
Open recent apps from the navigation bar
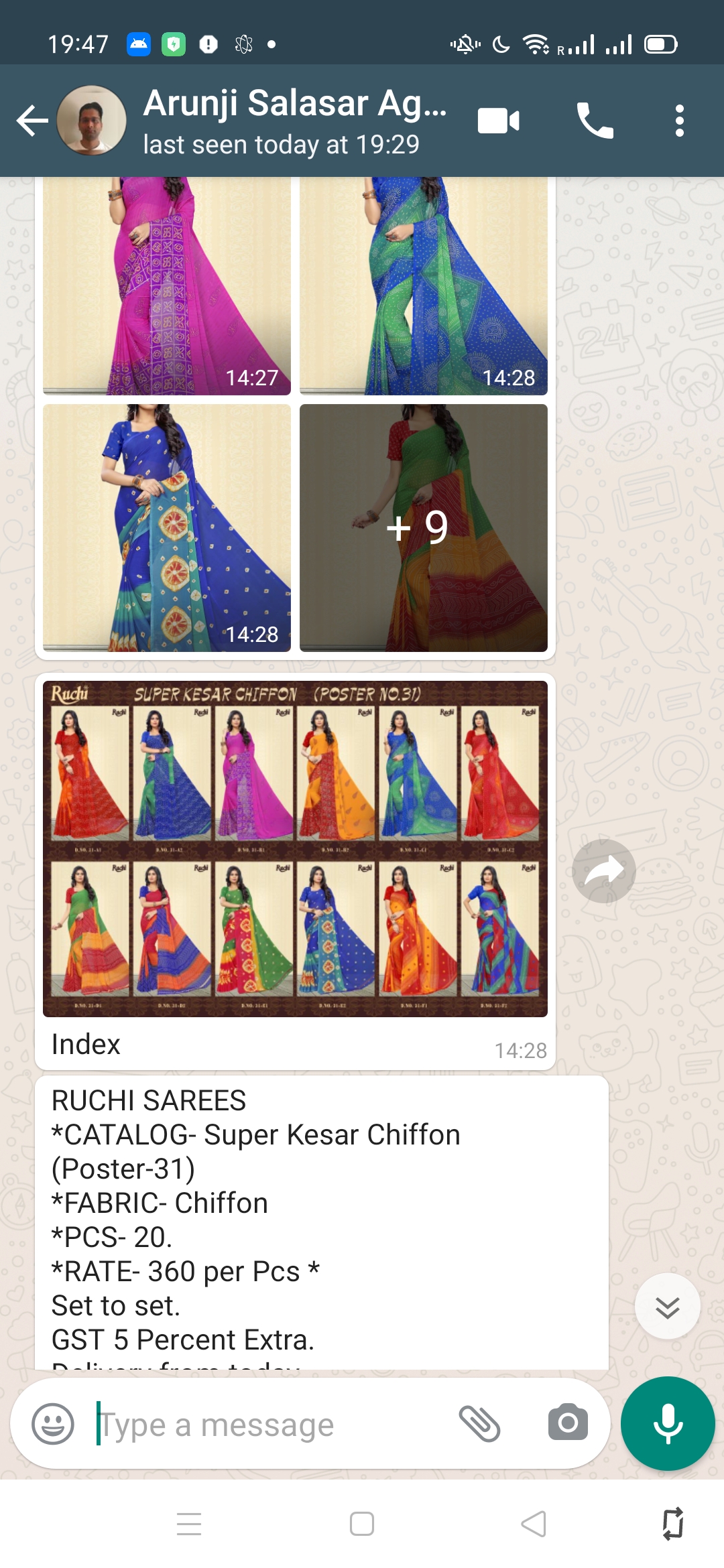(189, 1524)
